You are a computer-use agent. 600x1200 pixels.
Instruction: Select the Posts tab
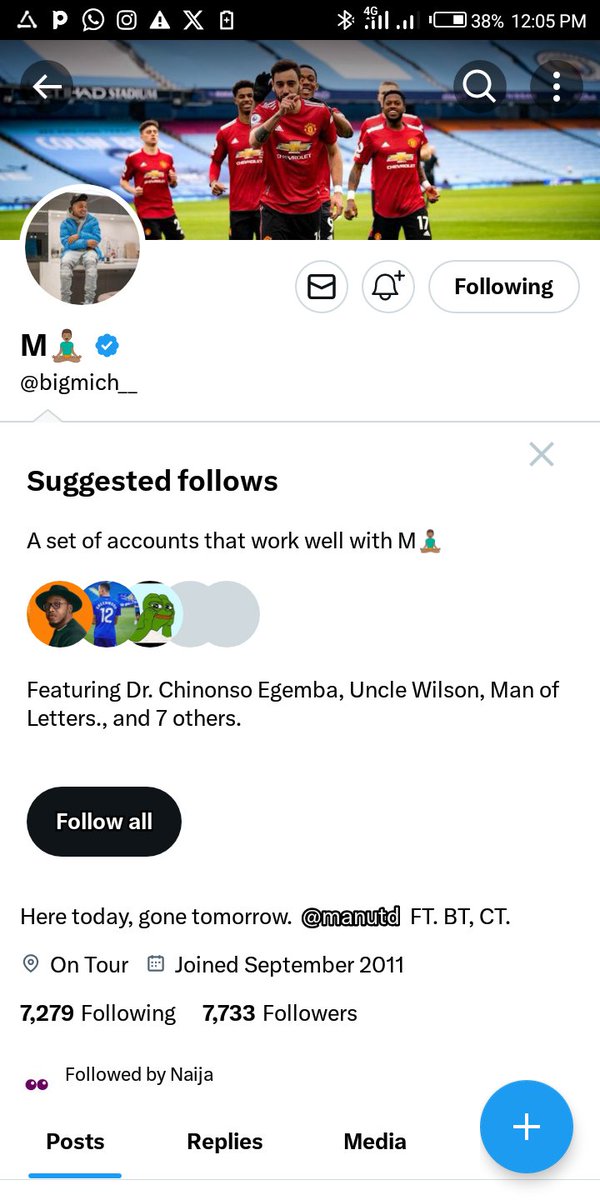[75, 1142]
